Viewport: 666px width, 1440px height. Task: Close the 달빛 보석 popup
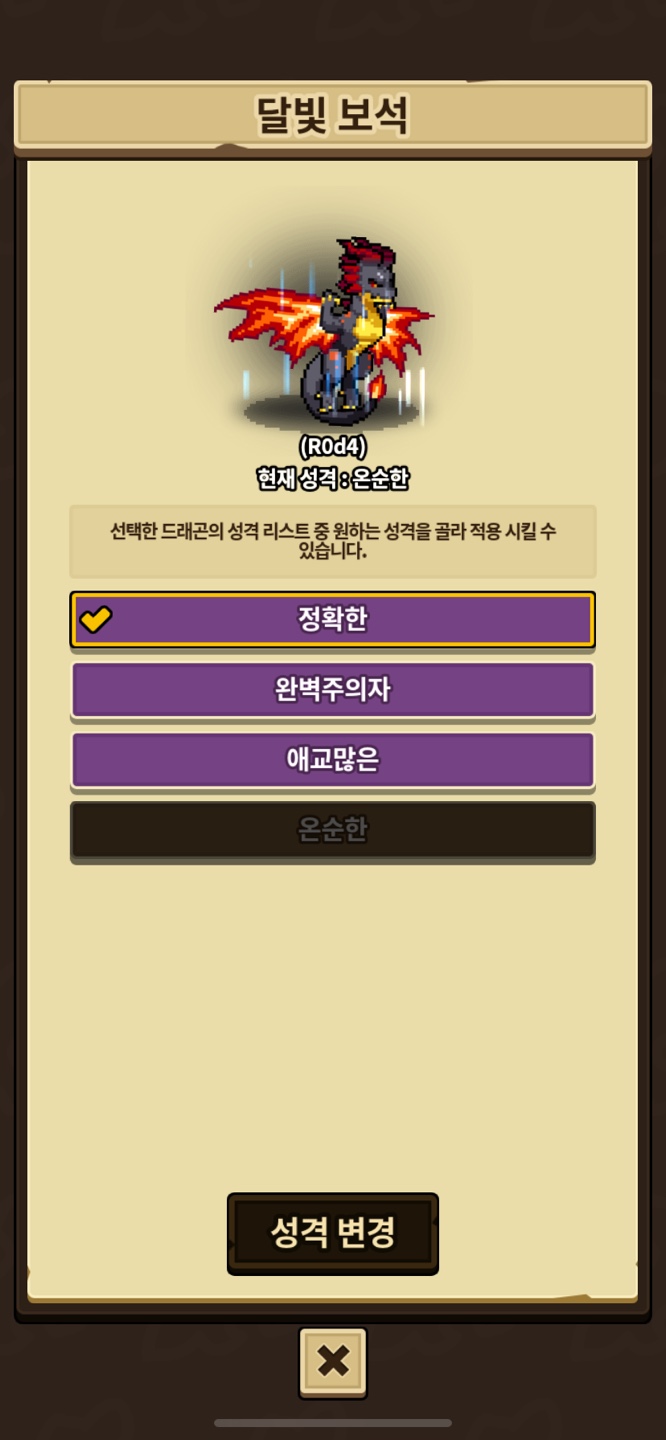pyautogui.click(x=333, y=1361)
